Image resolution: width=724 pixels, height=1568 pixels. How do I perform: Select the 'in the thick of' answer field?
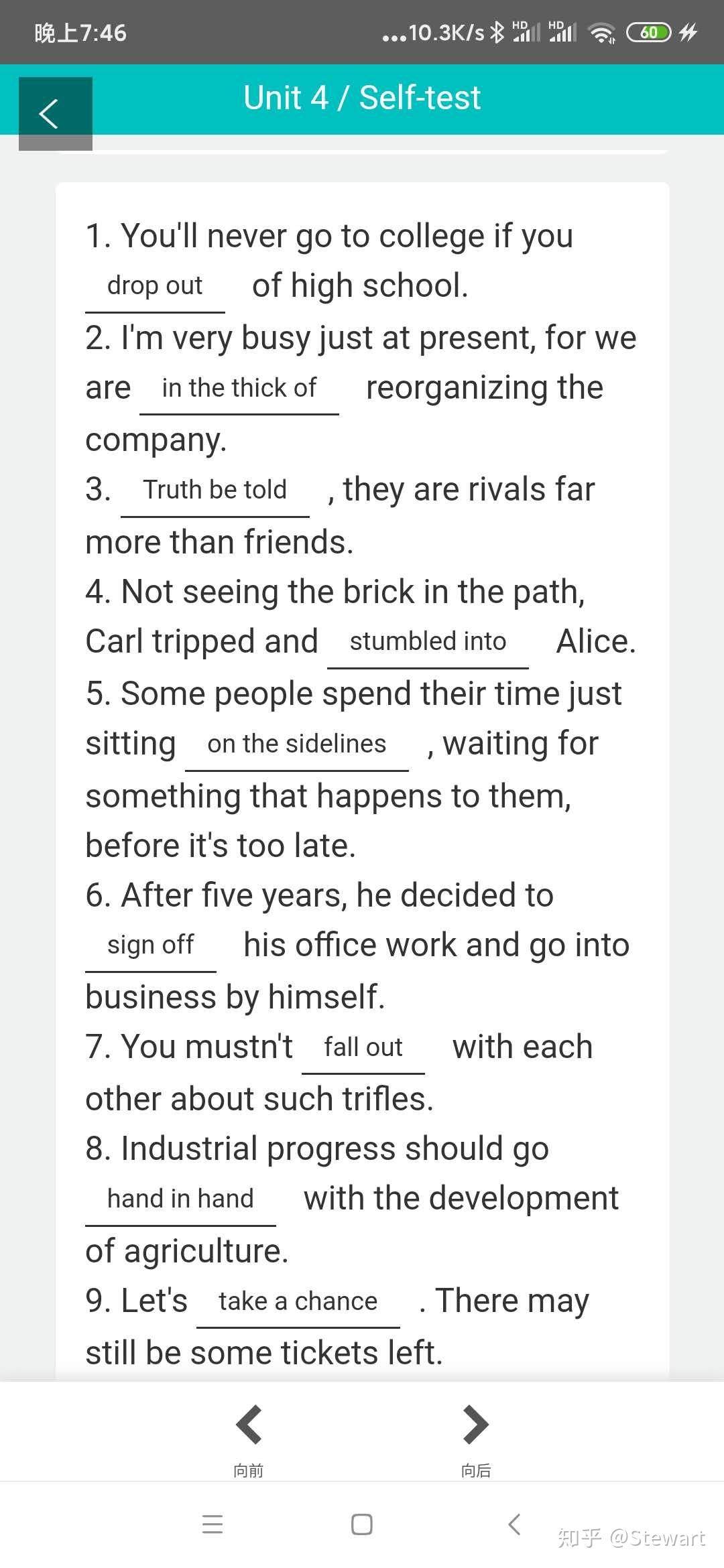[239, 389]
